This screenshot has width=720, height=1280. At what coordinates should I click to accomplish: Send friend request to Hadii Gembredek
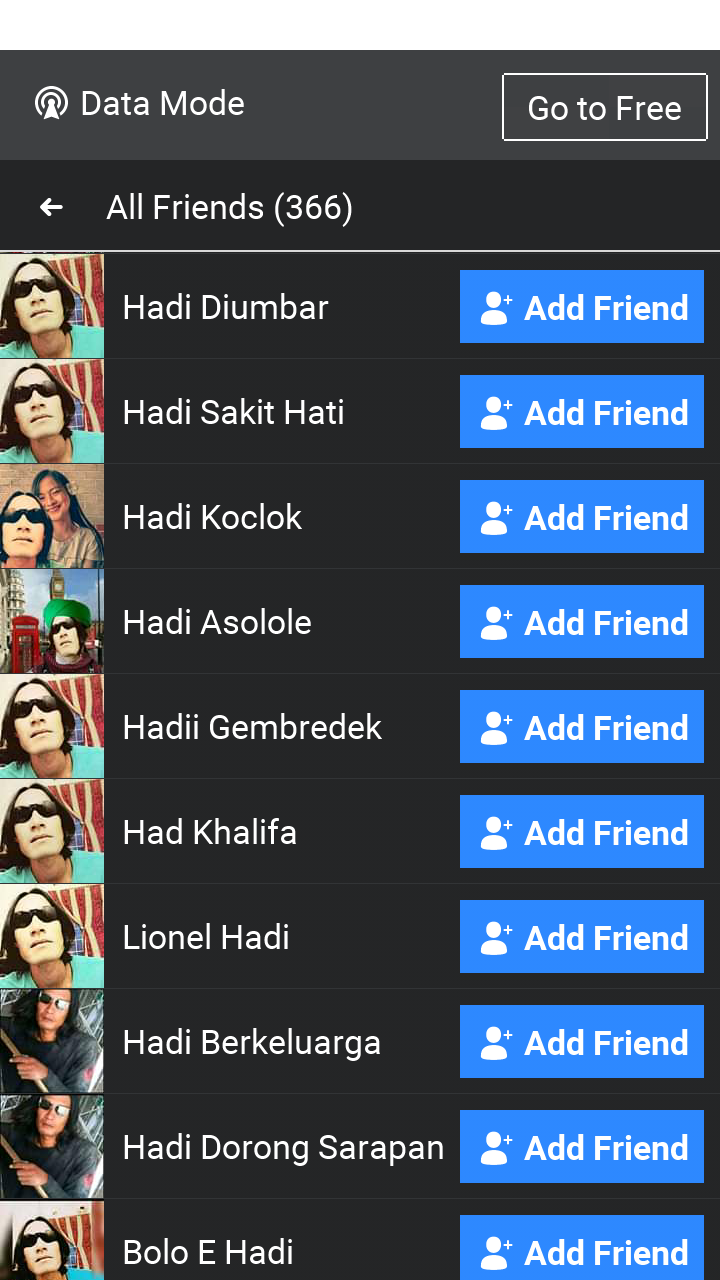[582, 727]
